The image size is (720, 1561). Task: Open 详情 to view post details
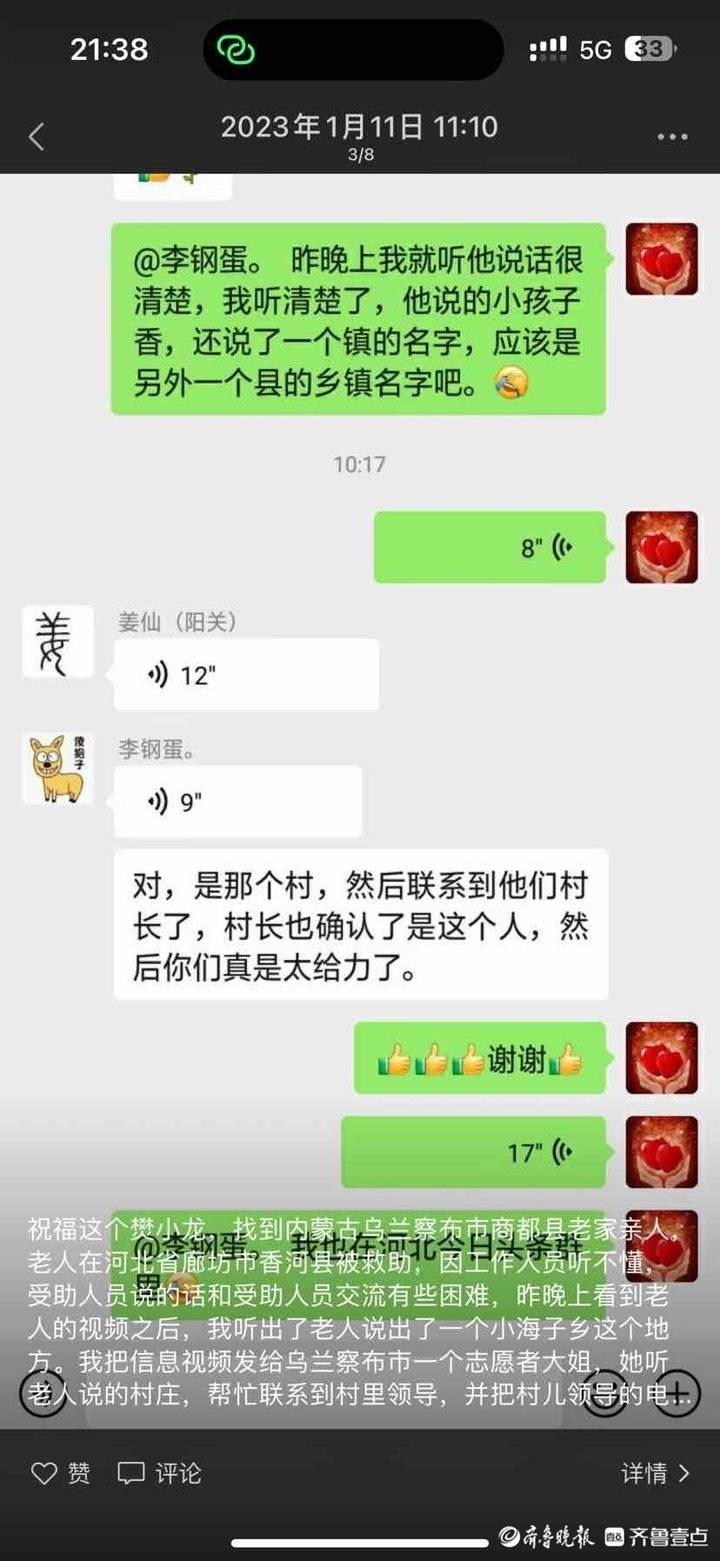[x=655, y=1473]
